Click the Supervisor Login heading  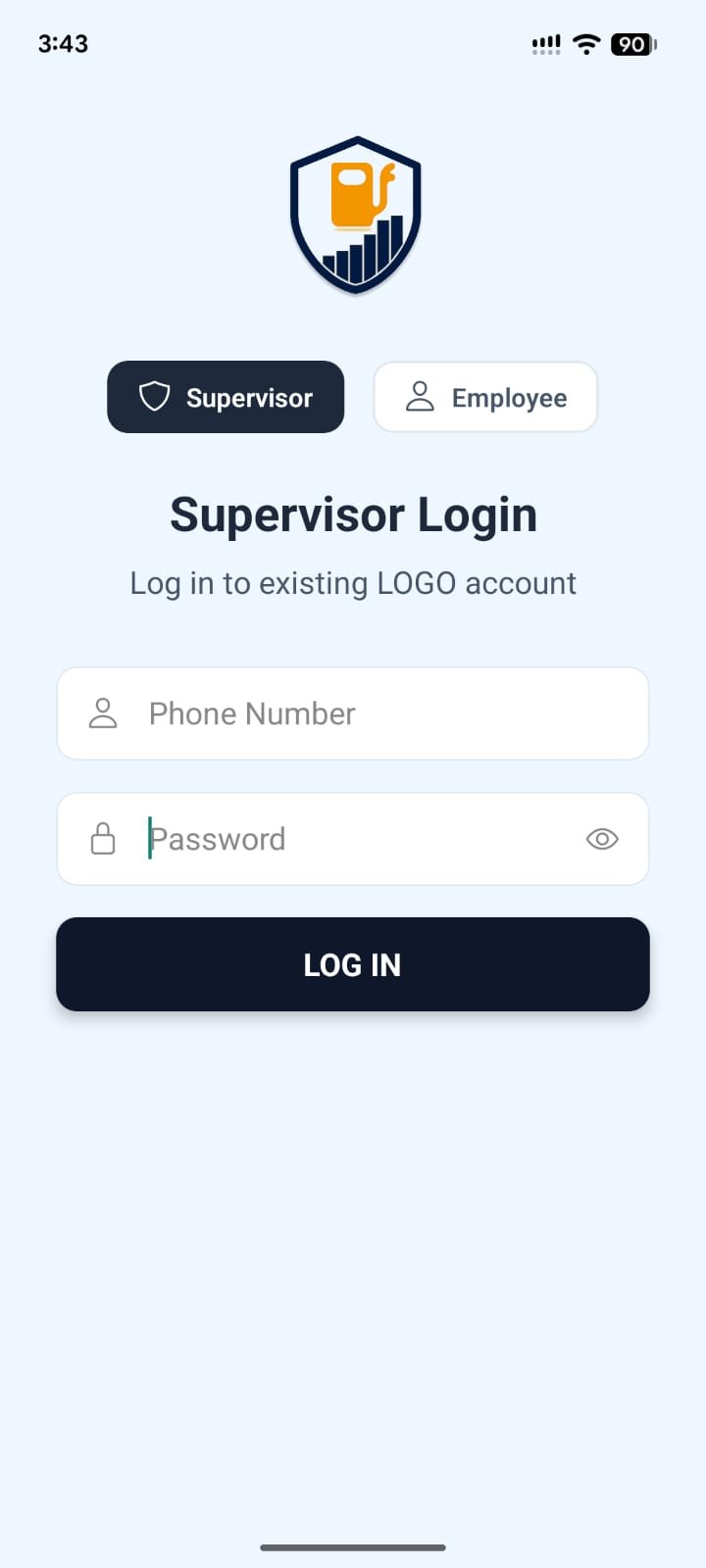tap(353, 514)
